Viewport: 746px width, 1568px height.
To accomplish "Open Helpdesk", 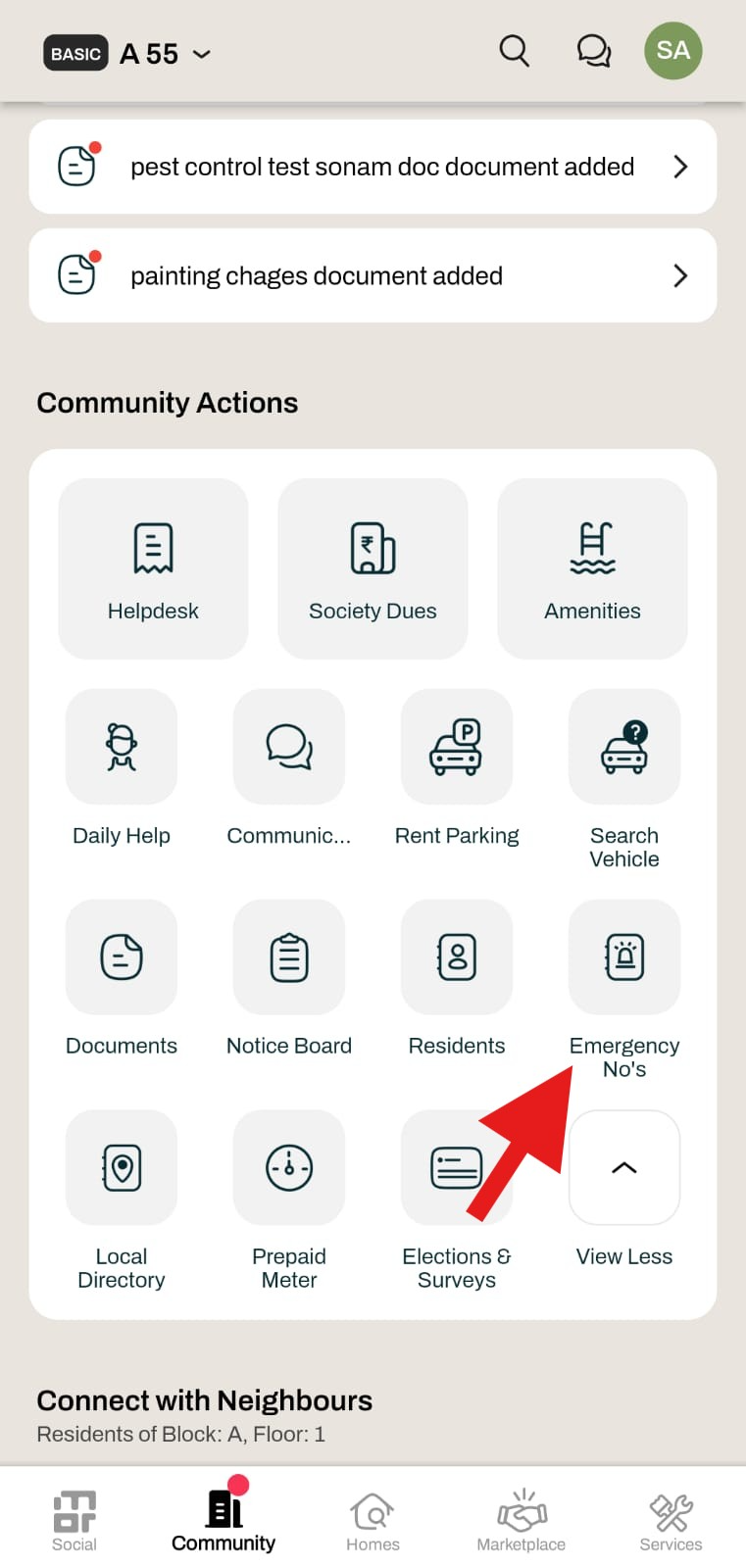I will pyautogui.click(x=153, y=568).
